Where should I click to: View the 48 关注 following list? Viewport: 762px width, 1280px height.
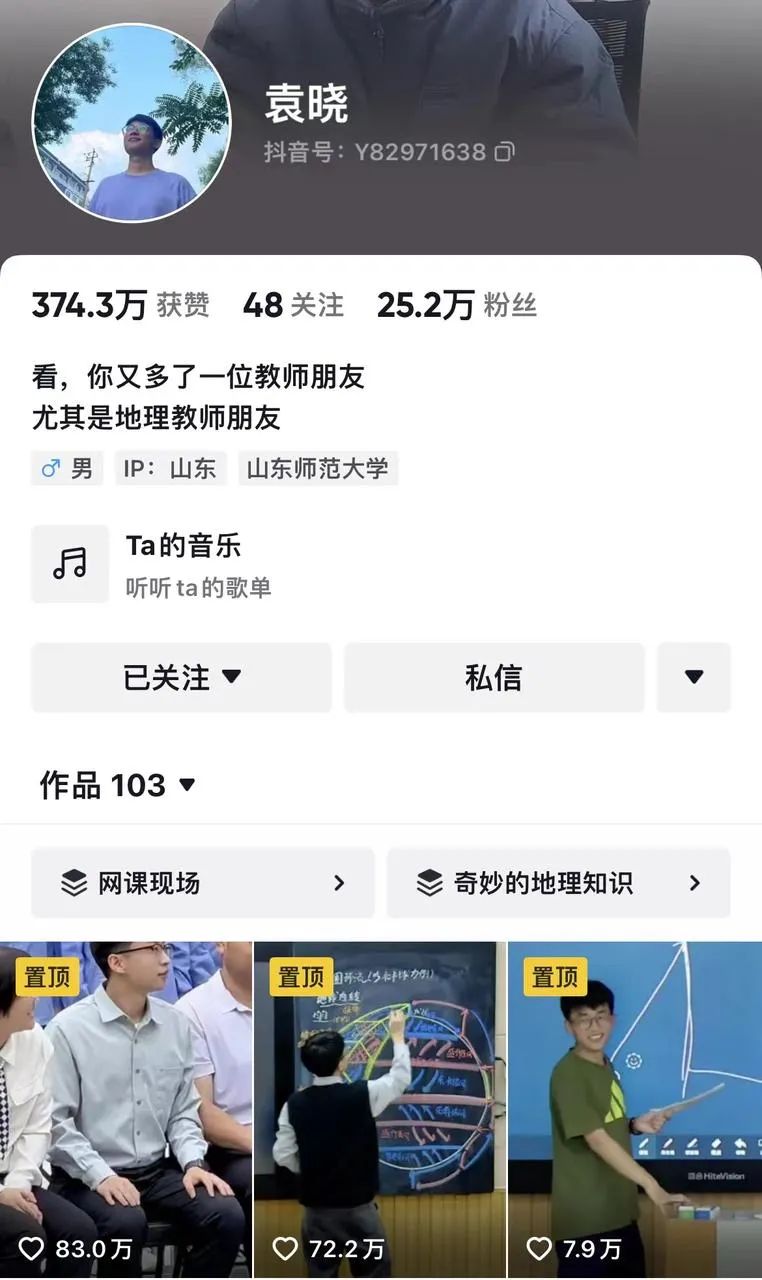point(292,305)
